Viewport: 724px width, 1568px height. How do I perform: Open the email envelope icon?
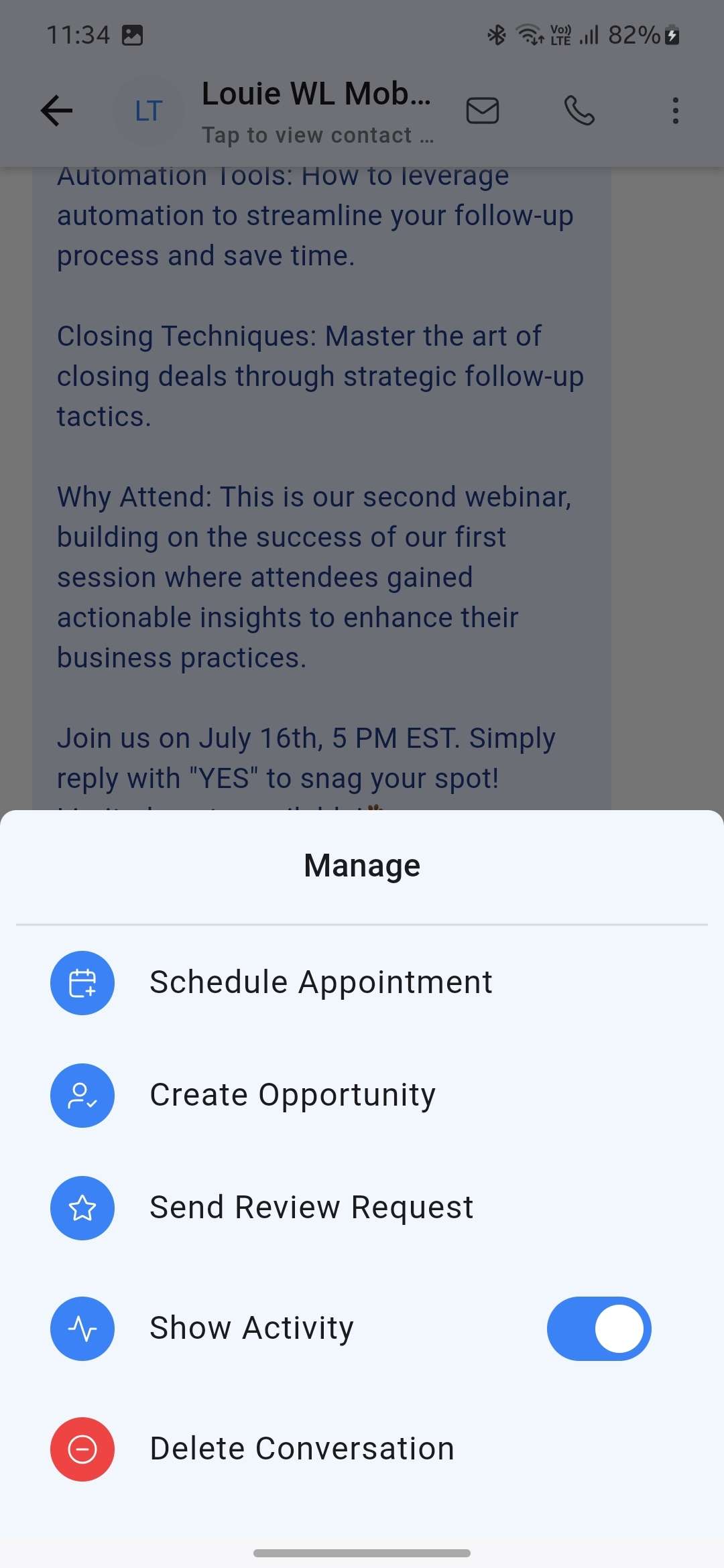click(x=483, y=111)
